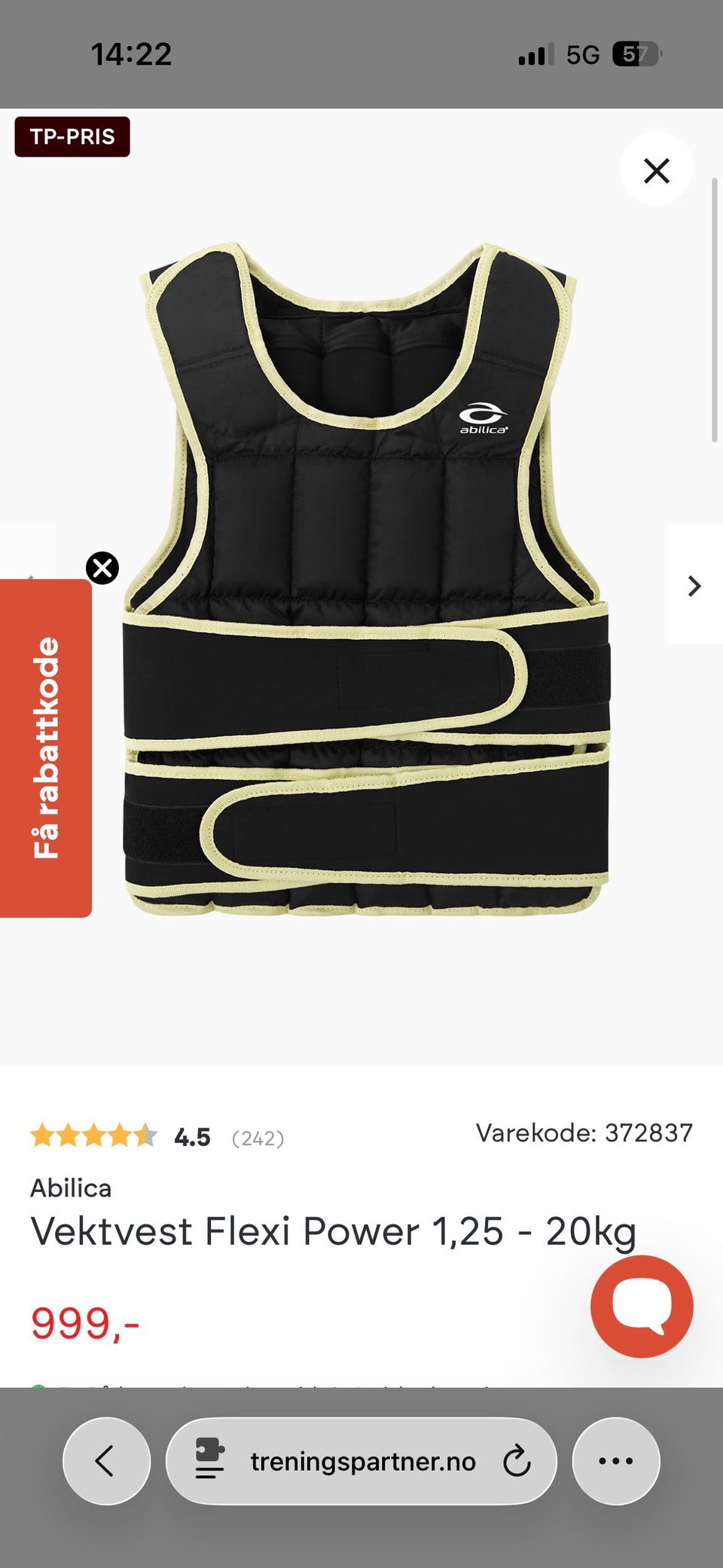Reload the treningspartner.no page
Viewport: 723px width, 1568px height.
[517, 1461]
